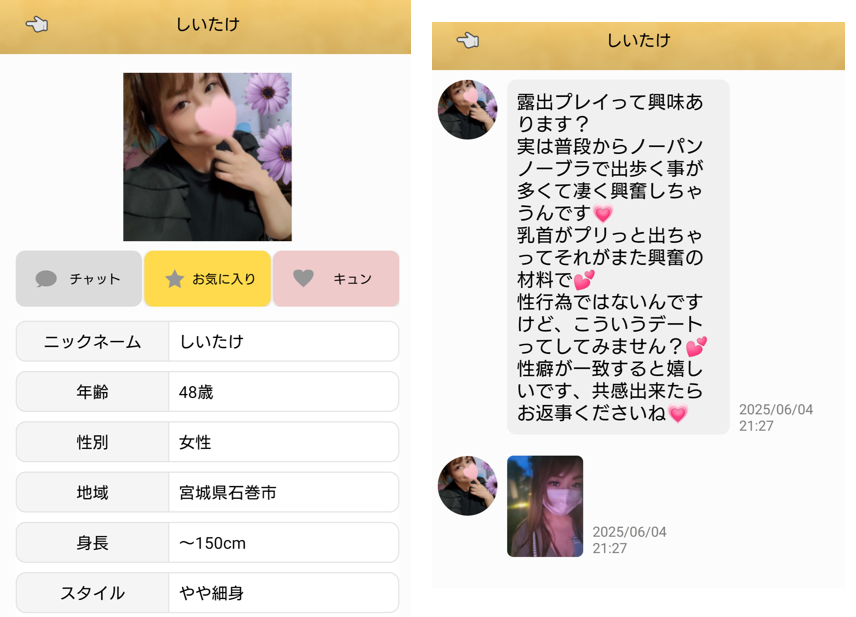Go back using the hand icon above the profile
The height and width of the screenshot is (617, 856).
(37, 24)
